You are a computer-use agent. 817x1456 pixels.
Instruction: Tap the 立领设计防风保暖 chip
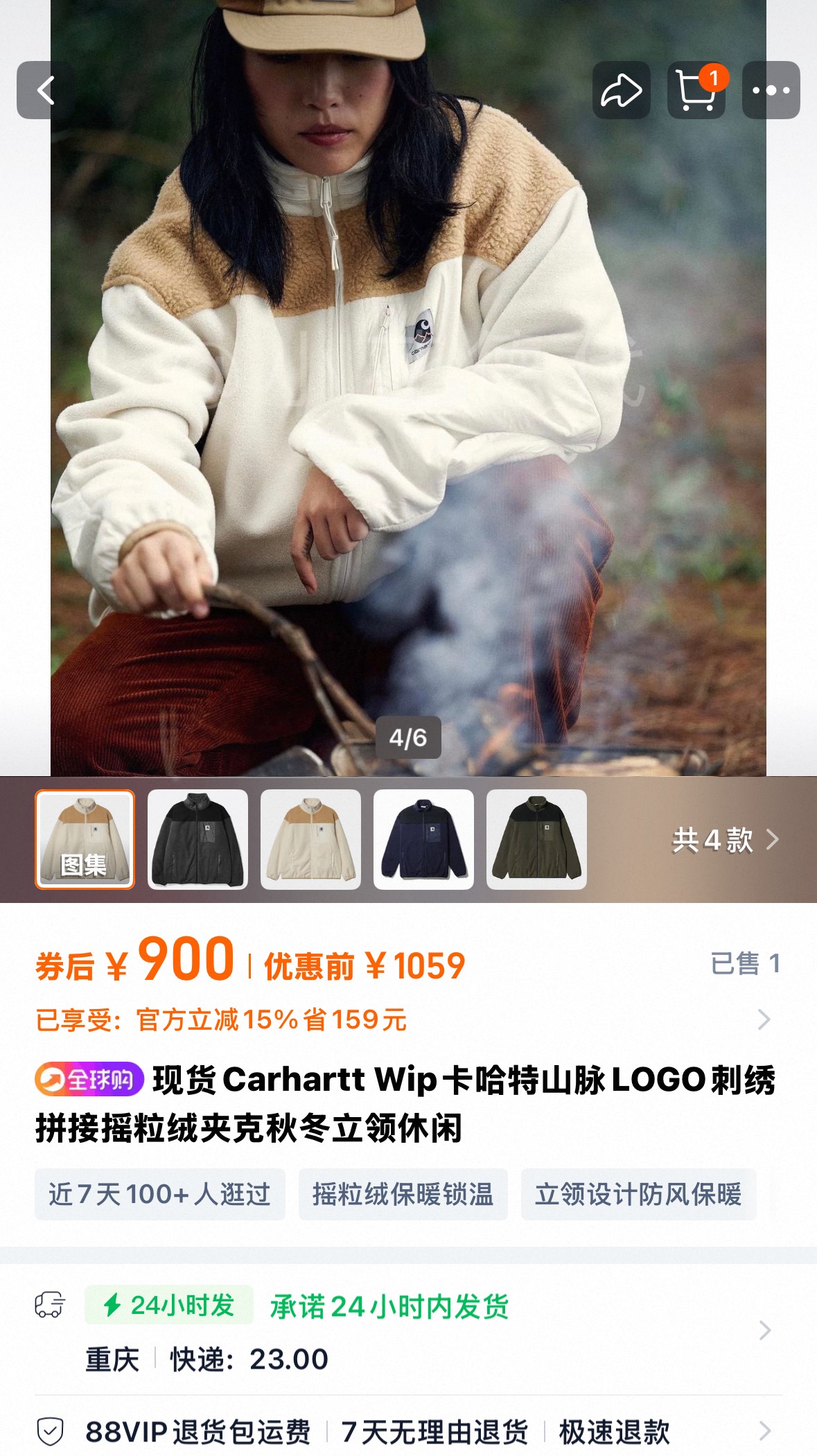tap(638, 1194)
